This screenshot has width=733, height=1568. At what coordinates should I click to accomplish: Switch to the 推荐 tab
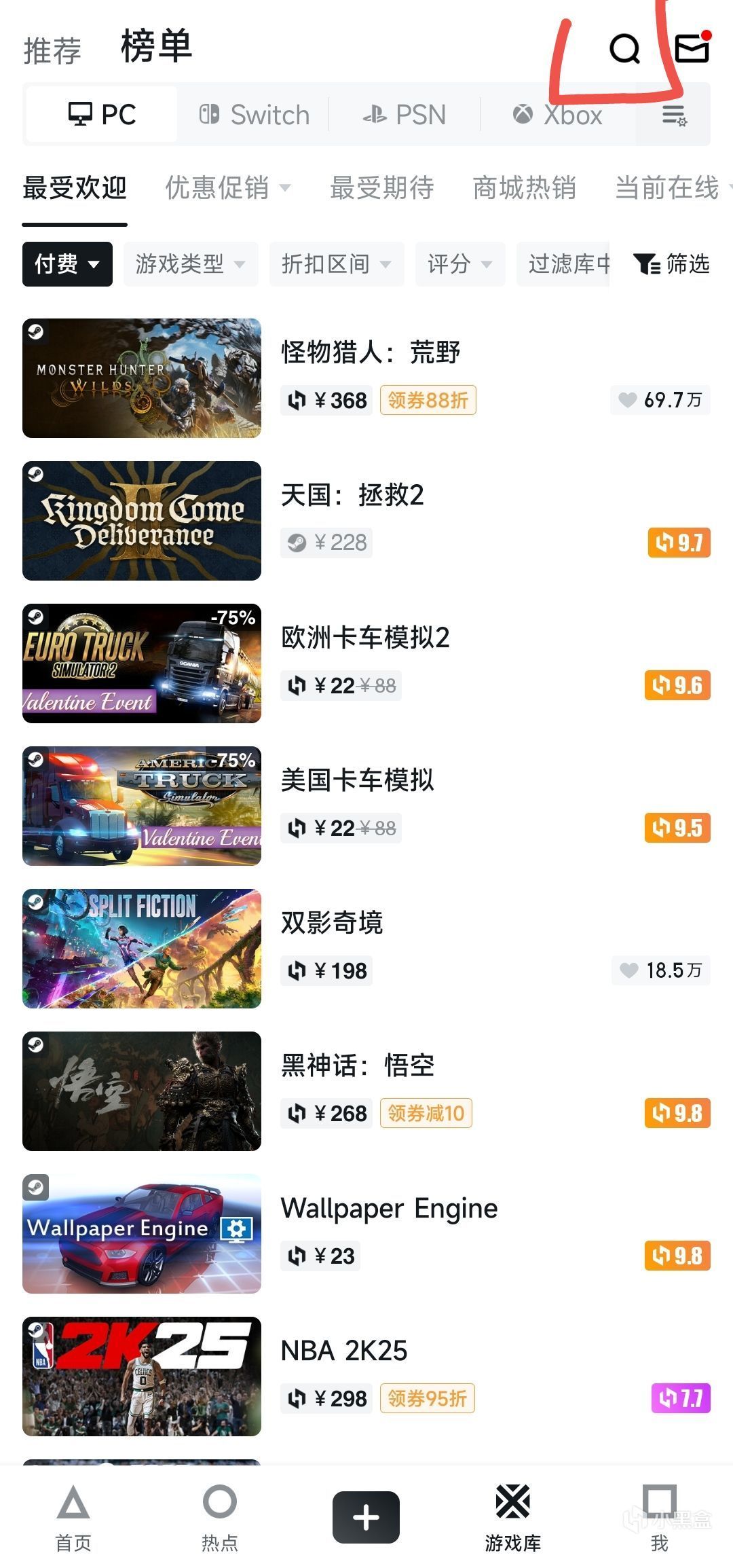pos(52,51)
